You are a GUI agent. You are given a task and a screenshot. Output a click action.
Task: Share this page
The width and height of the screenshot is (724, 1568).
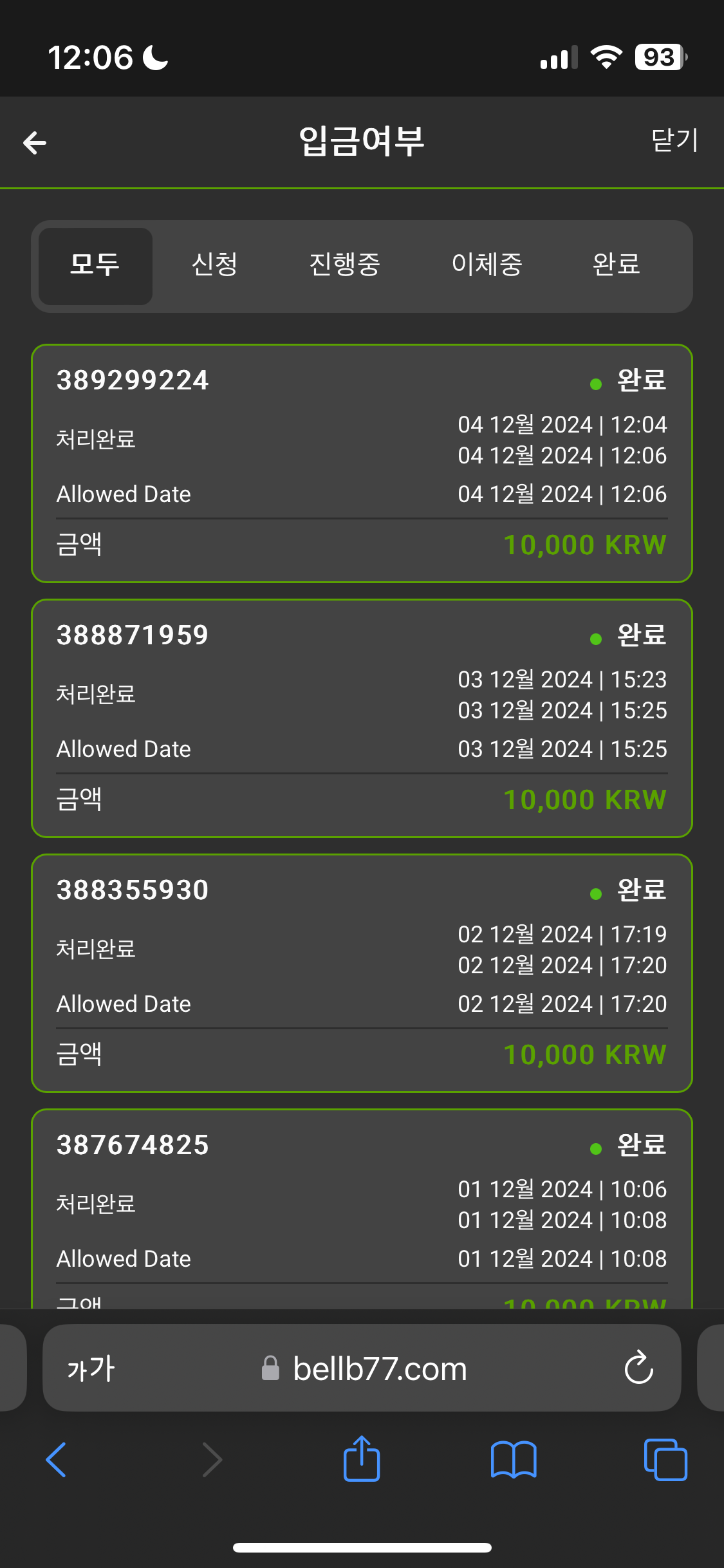tap(362, 1458)
